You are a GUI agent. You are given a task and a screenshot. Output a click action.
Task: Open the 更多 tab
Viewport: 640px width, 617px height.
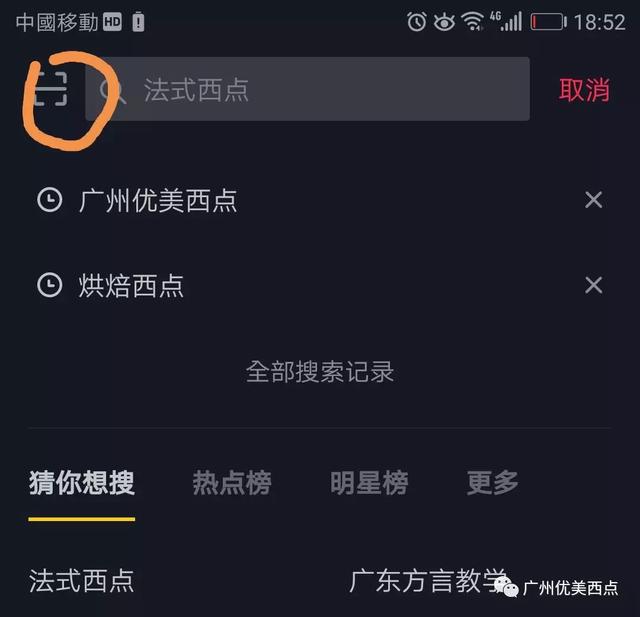492,483
